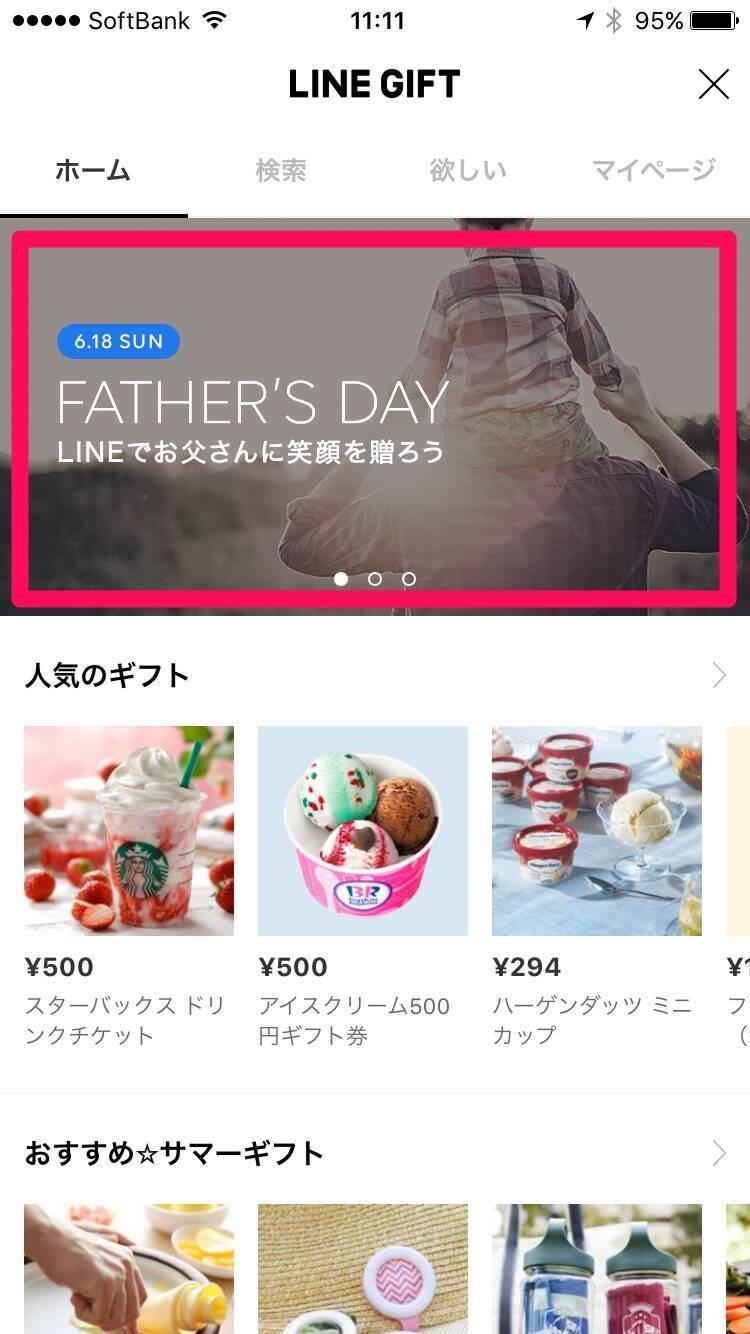Open the 欲しい tab
The image size is (750, 1334).
click(x=468, y=171)
